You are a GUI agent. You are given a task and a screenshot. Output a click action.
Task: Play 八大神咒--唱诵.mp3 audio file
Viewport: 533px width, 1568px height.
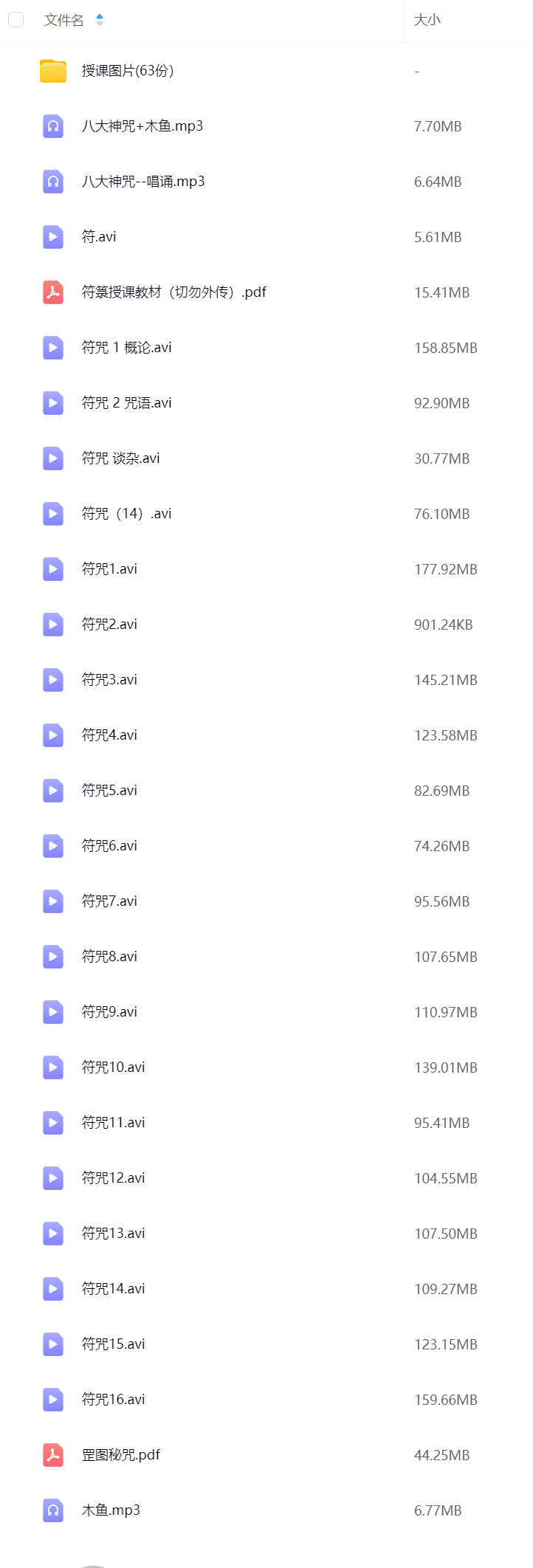click(x=143, y=182)
